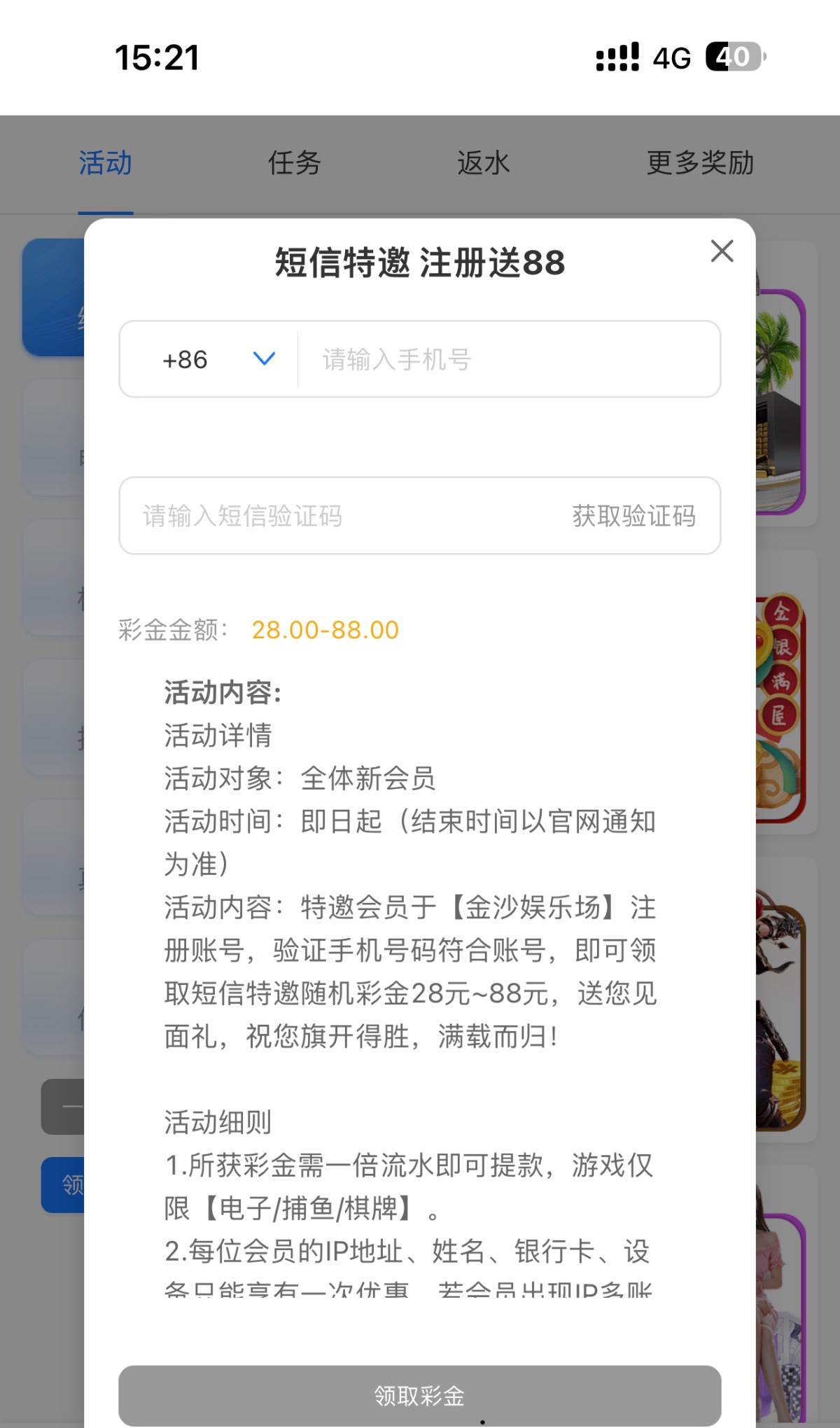Claim the bonus with 领取彩金
The height and width of the screenshot is (1428, 840).
coord(419,1396)
